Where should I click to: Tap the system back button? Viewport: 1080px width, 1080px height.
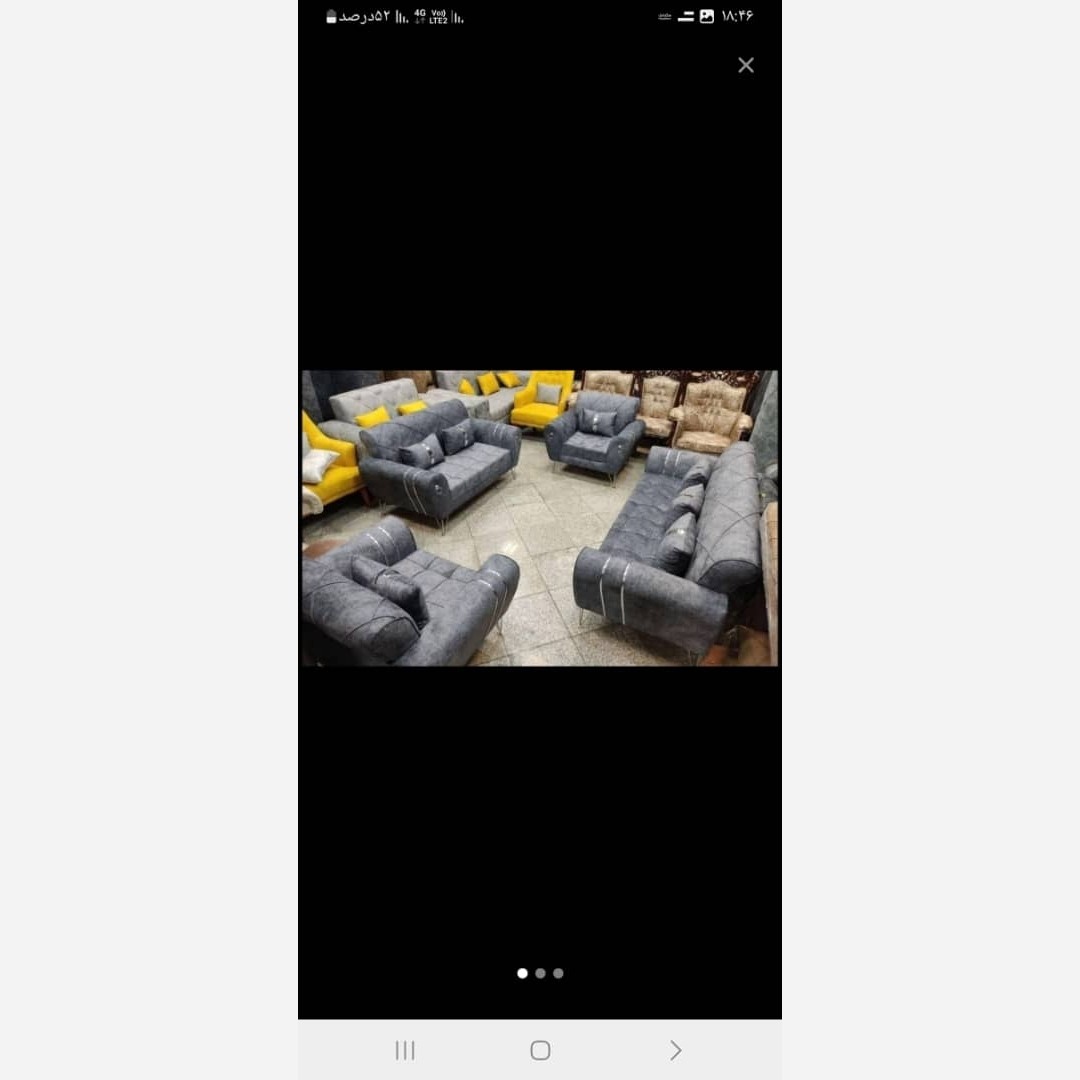coord(676,1050)
